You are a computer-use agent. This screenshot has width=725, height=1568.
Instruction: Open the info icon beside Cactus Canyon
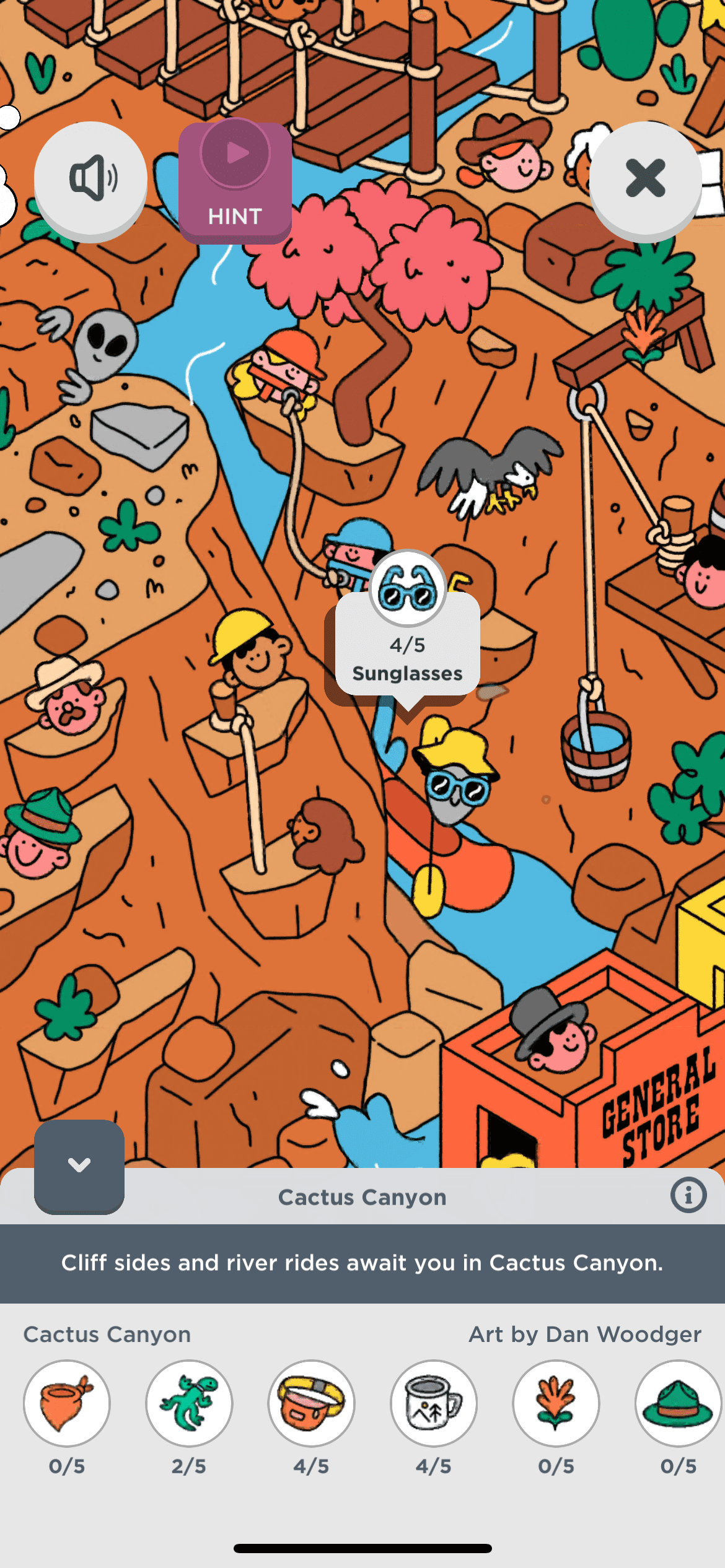click(x=688, y=1195)
